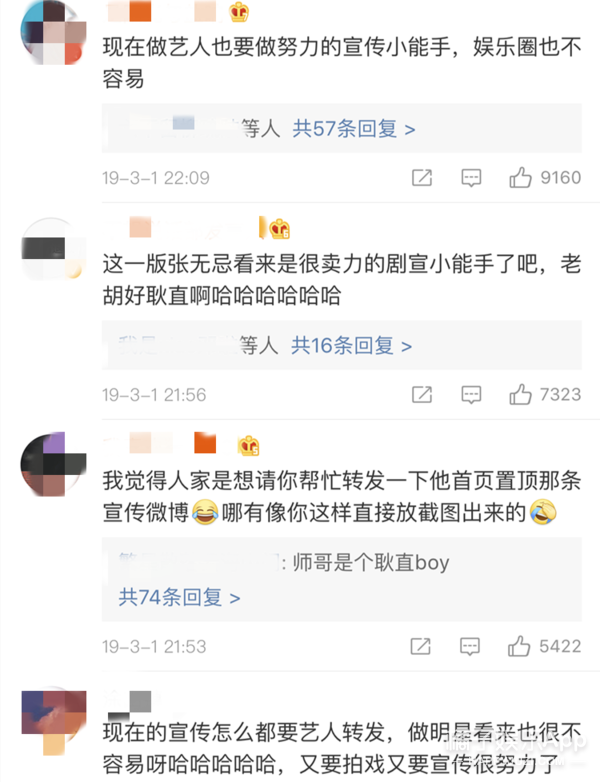Like the comment with 7323 likes

tap(520, 394)
